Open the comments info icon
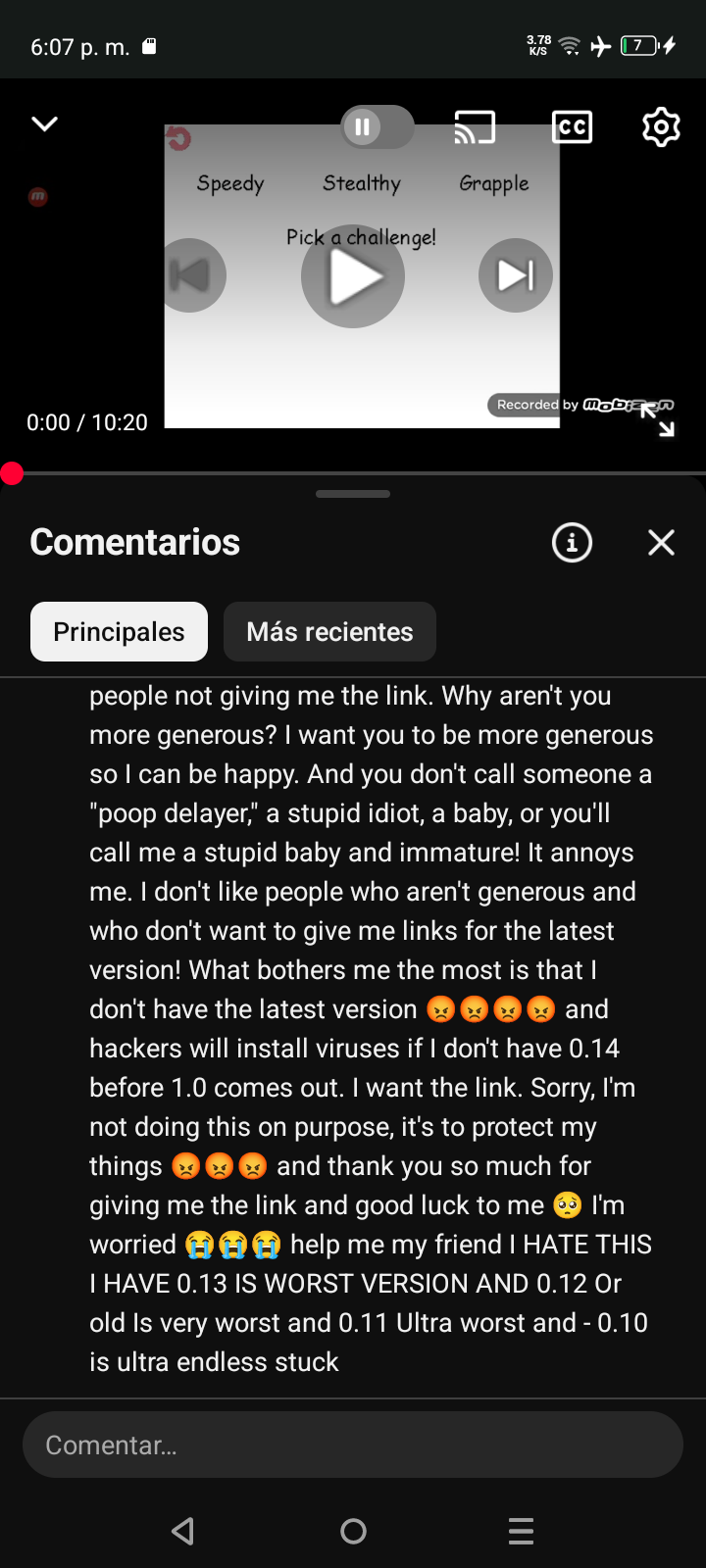The height and width of the screenshot is (1568, 706). (x=573, y=542)
